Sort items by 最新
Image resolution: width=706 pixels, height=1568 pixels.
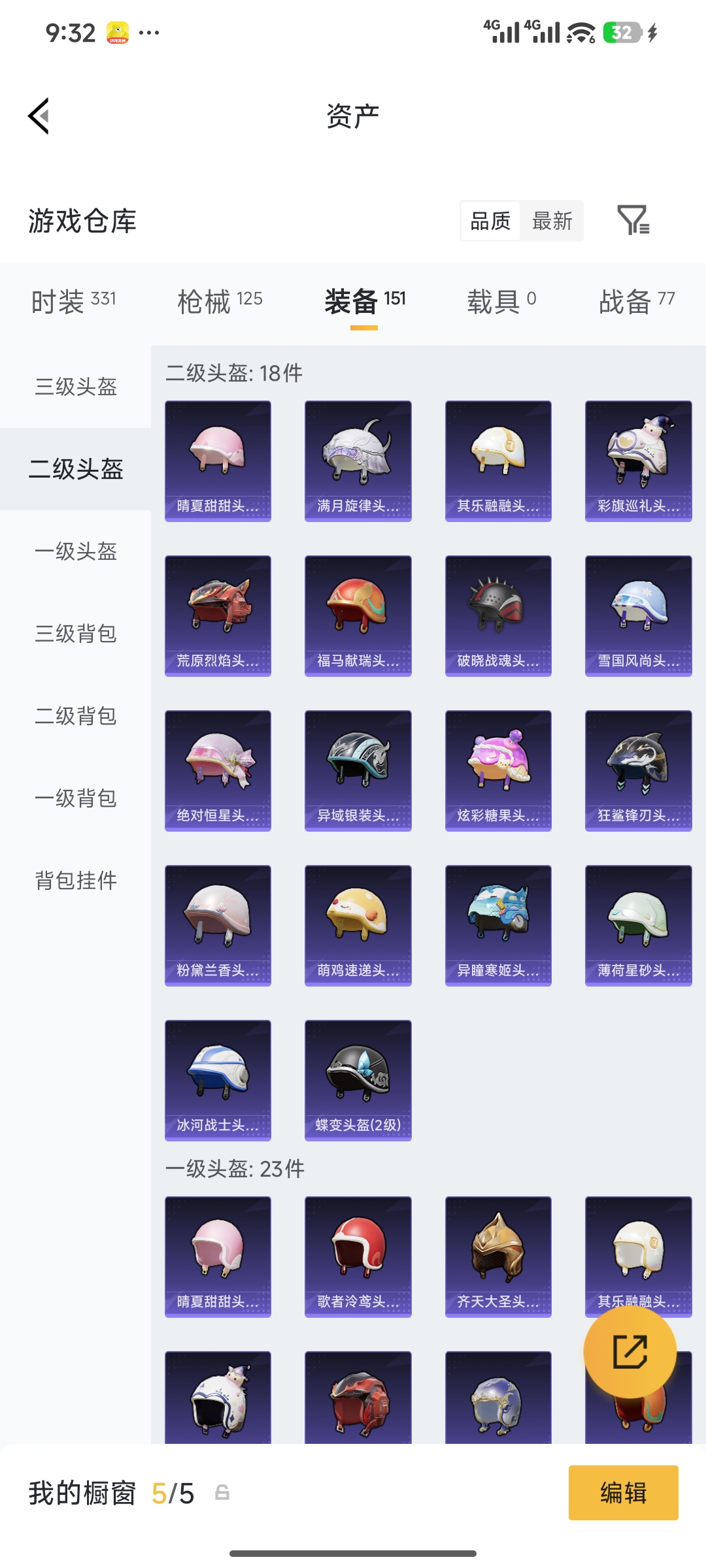[552, 221]
